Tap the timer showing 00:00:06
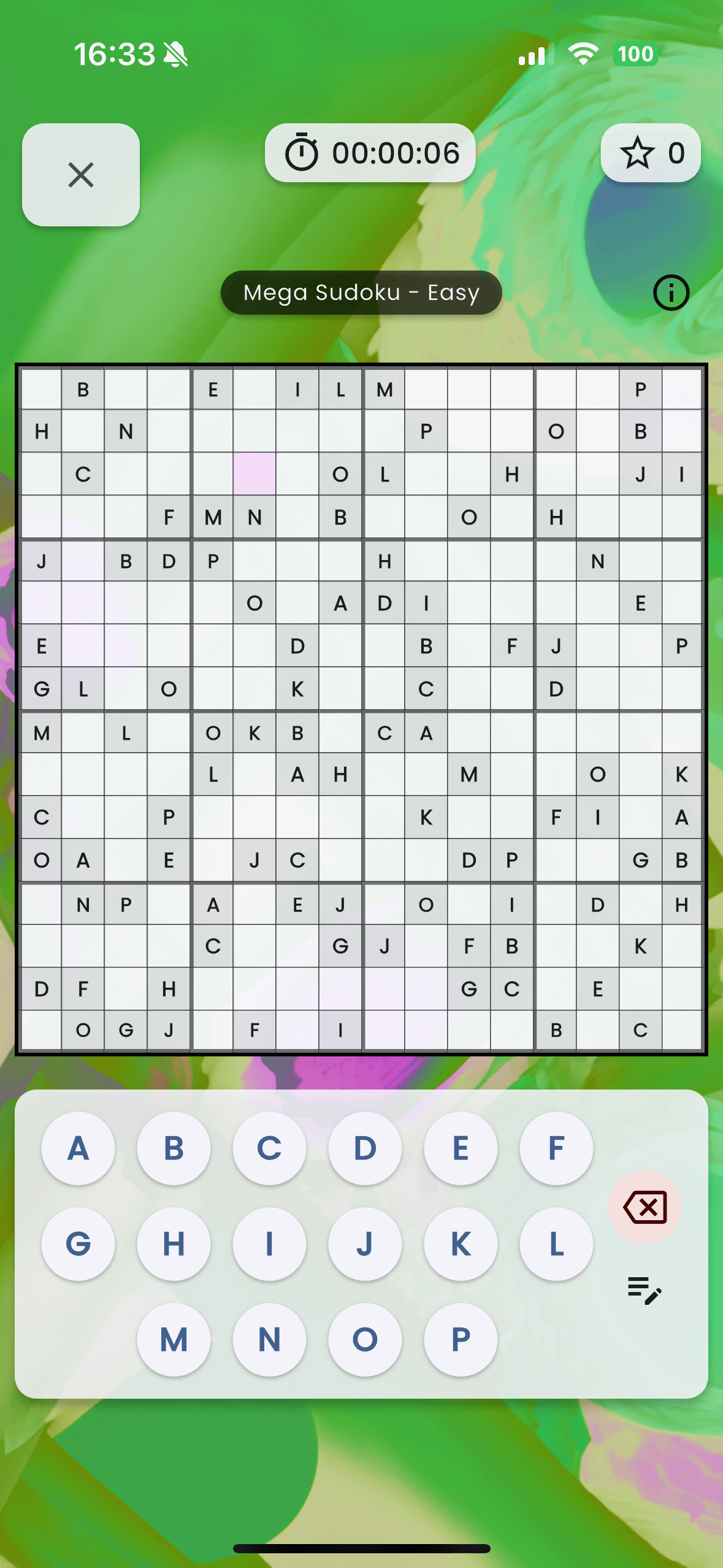Screen dimensions: 723x1568 pyautogui.click(x=370, y=153)
